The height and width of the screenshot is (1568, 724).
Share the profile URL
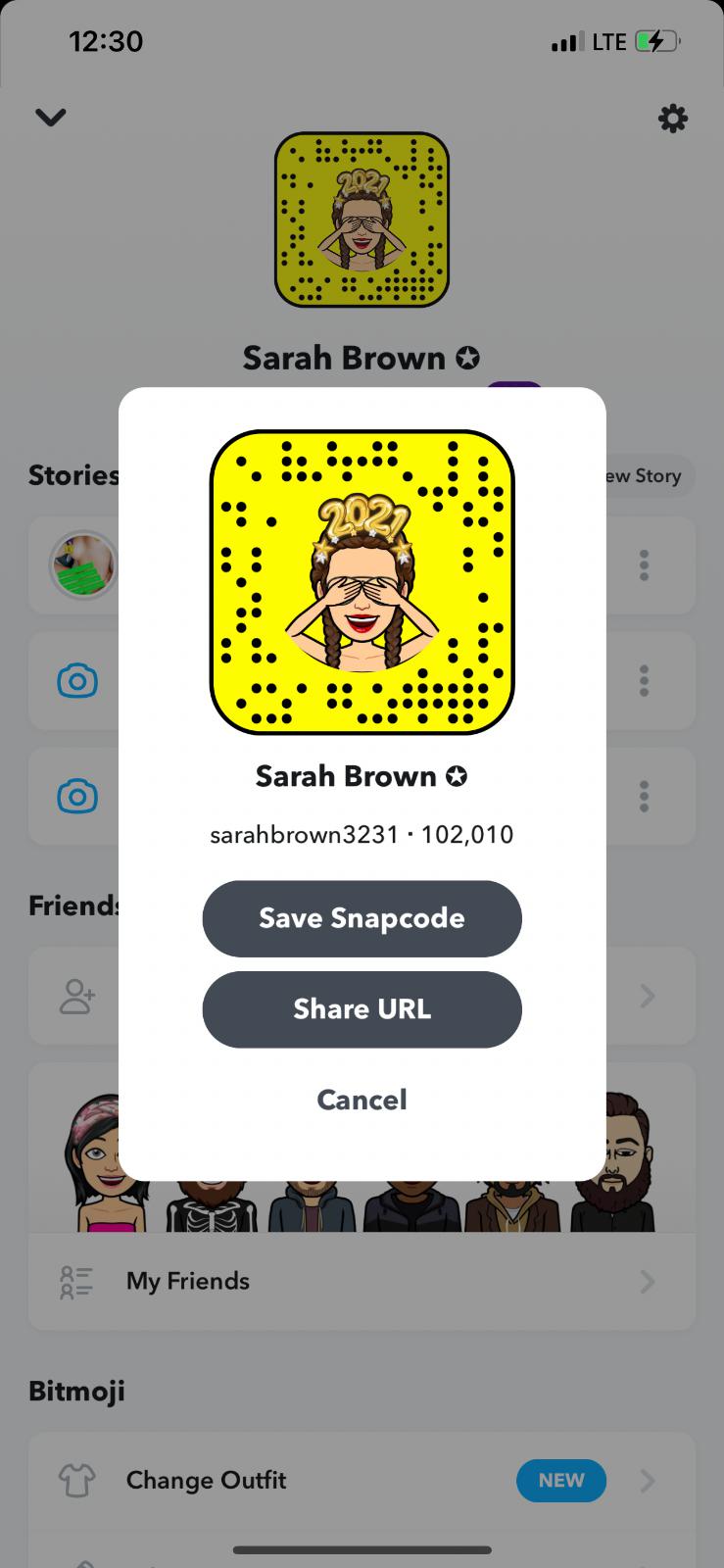point(362,1009)
